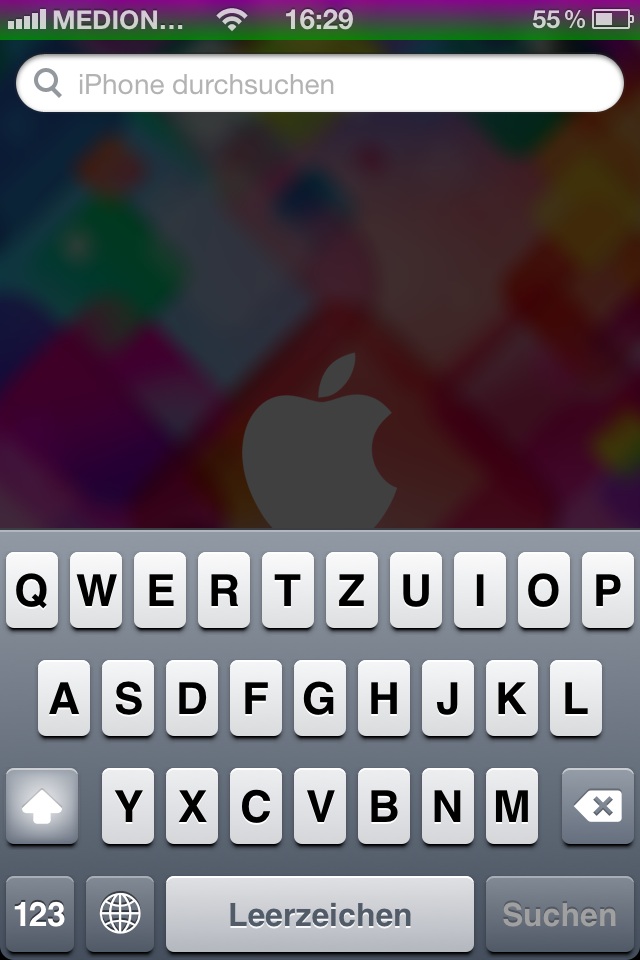
Task: Tap the Leerzeichen space bar
Action: 320,914
